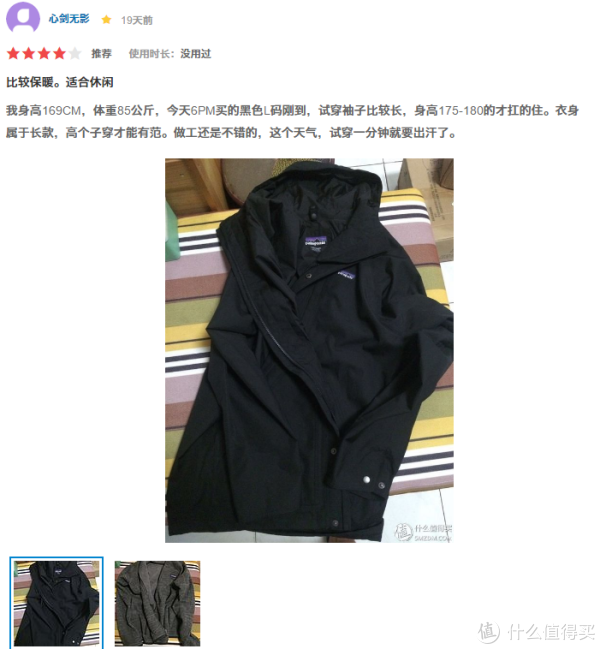Screen dimensions: 600x649
Task: Select the first black jacket thumbnail
Action: coord(57,602)
